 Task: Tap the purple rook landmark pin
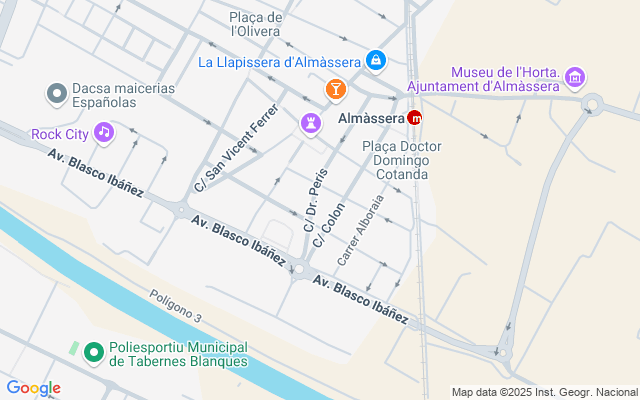[x=312, y=123]
